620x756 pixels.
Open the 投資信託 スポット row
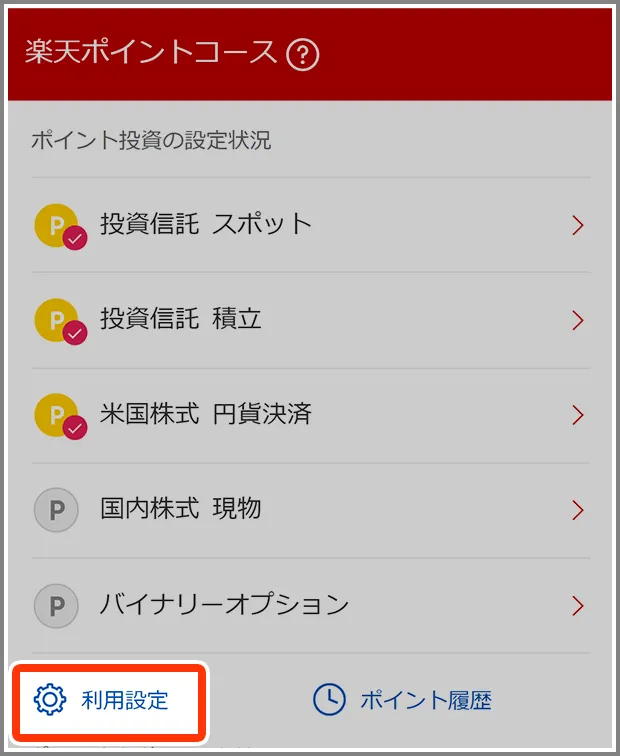point(310,225)
